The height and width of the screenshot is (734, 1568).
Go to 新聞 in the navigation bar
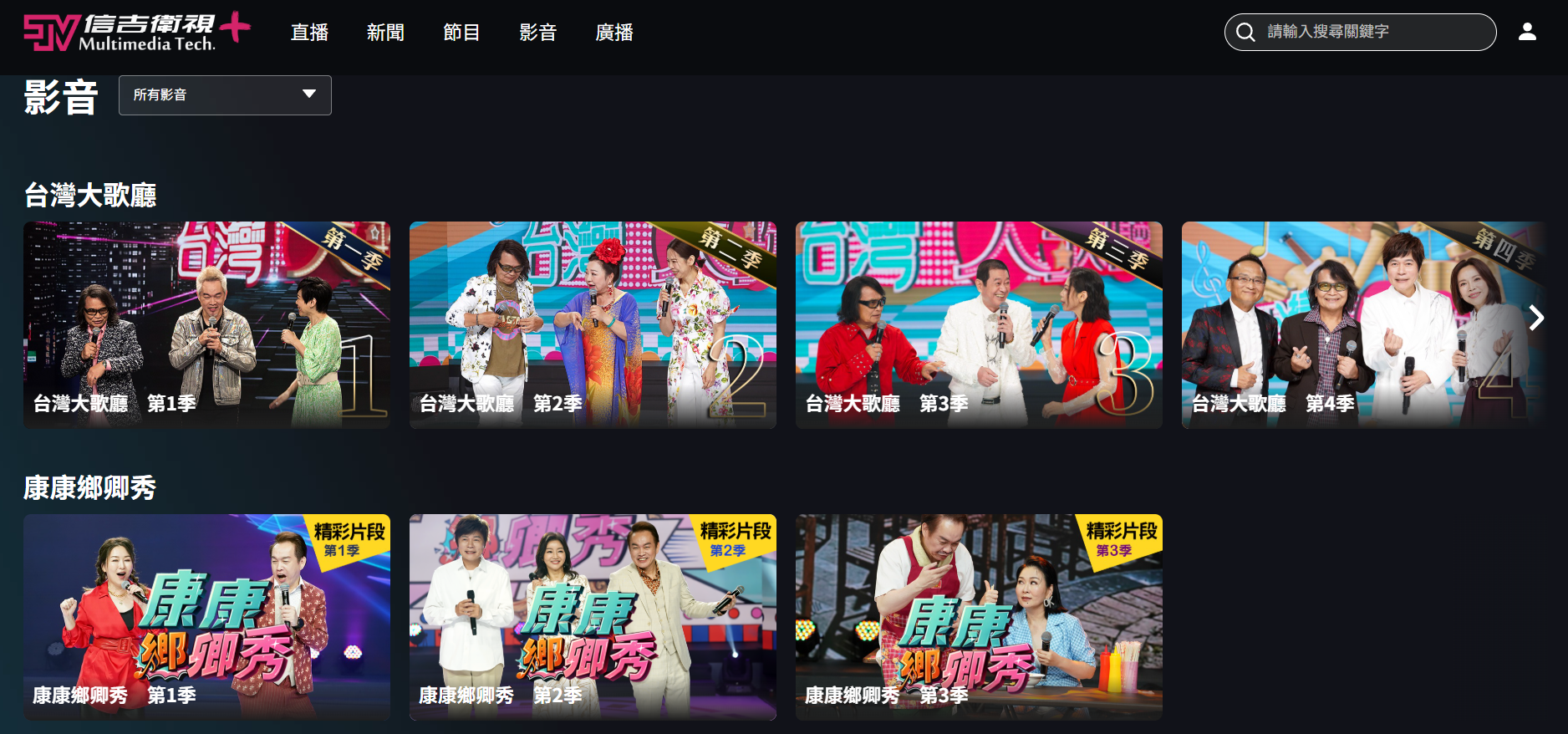(x=385, y=33)
